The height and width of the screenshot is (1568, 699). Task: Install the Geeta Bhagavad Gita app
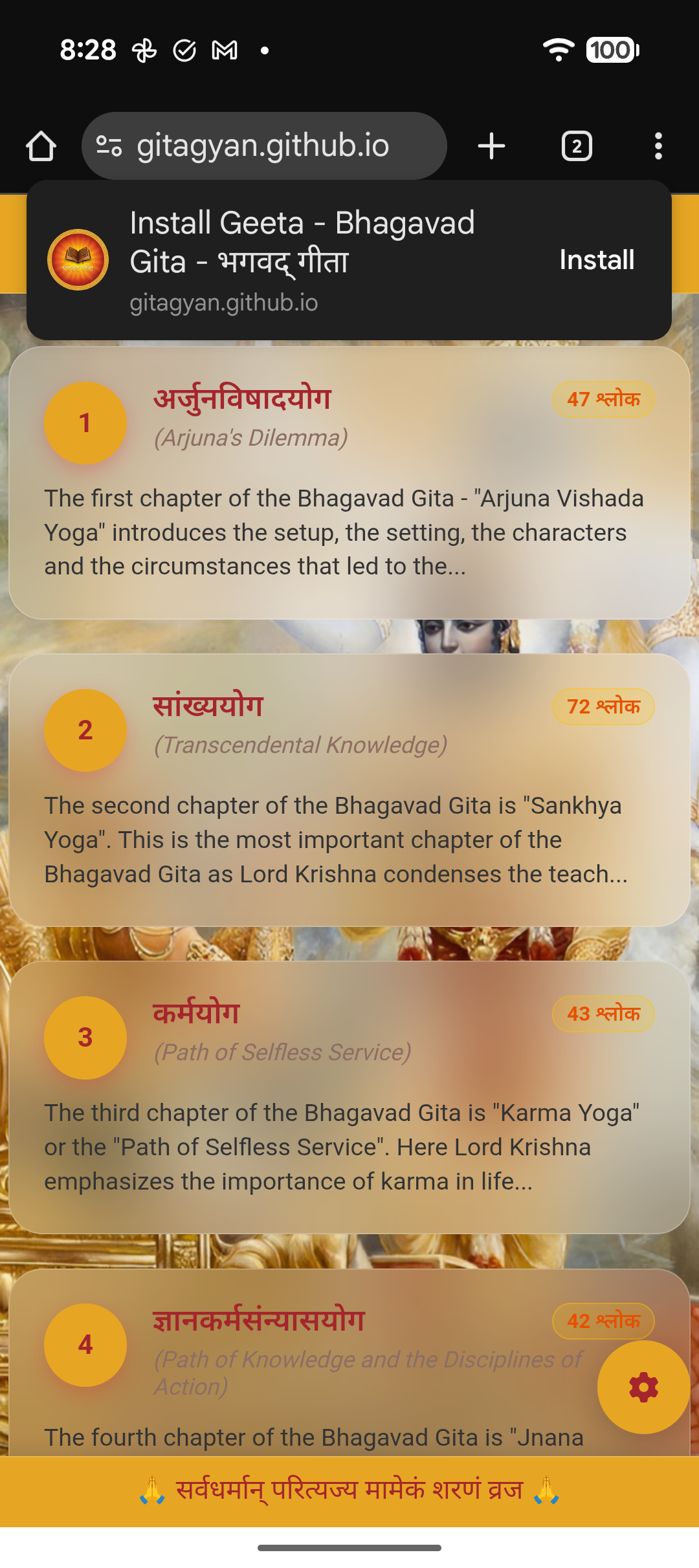[x=596, y=260]
